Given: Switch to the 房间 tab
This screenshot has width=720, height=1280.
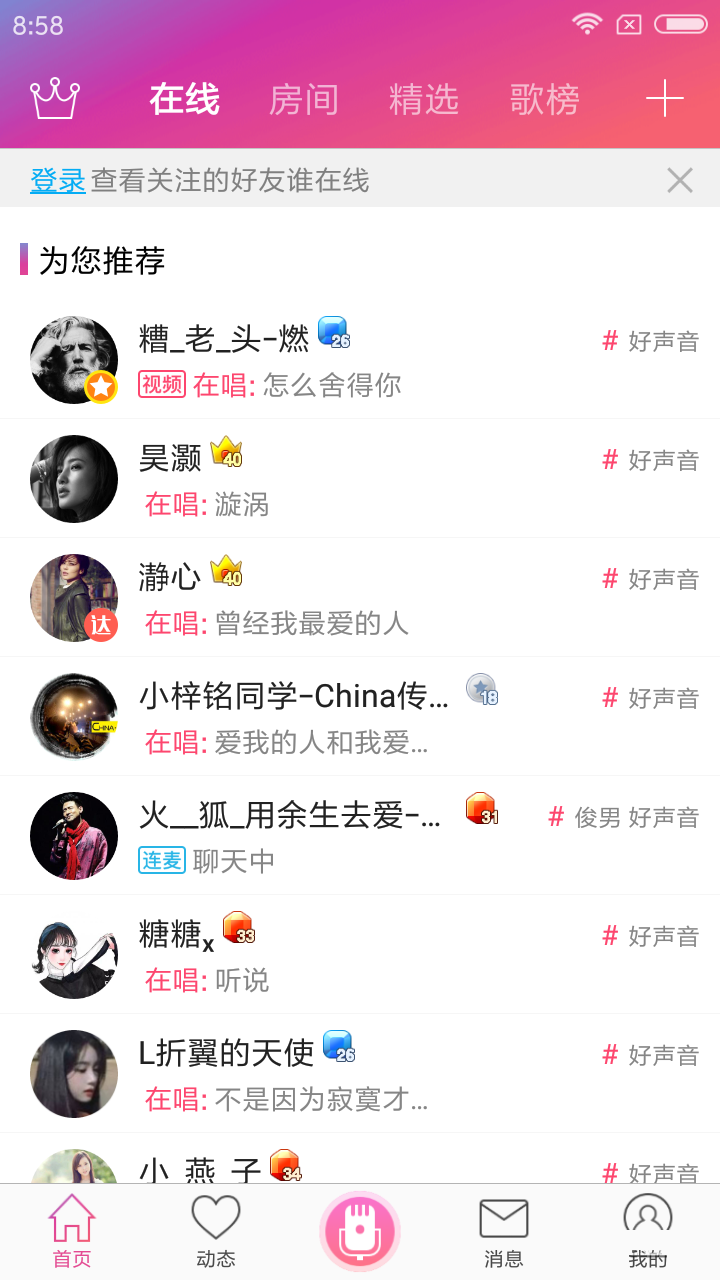Looking at the screenshot, I should (304, 100).
